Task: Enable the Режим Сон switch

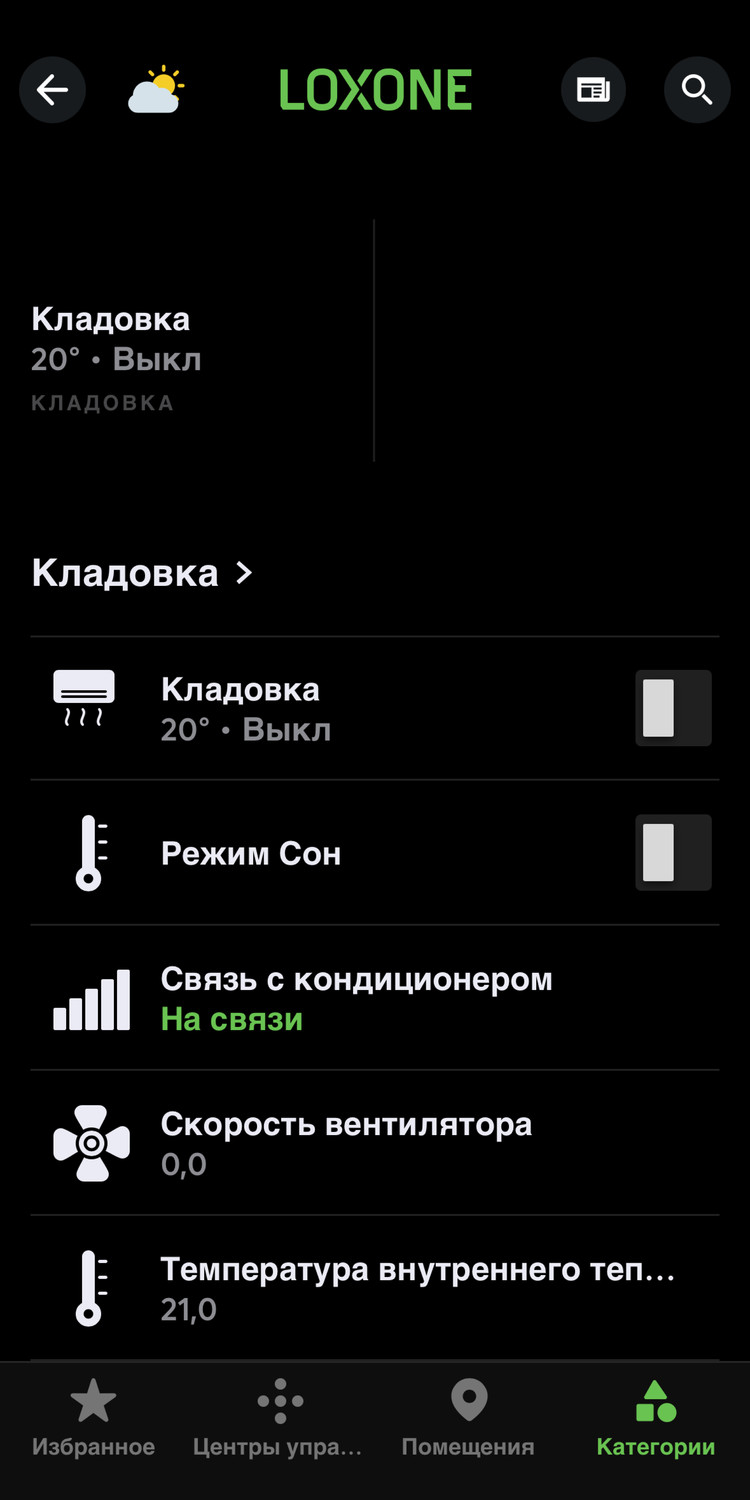Action: pyautogui.click(x=673, y=853)
